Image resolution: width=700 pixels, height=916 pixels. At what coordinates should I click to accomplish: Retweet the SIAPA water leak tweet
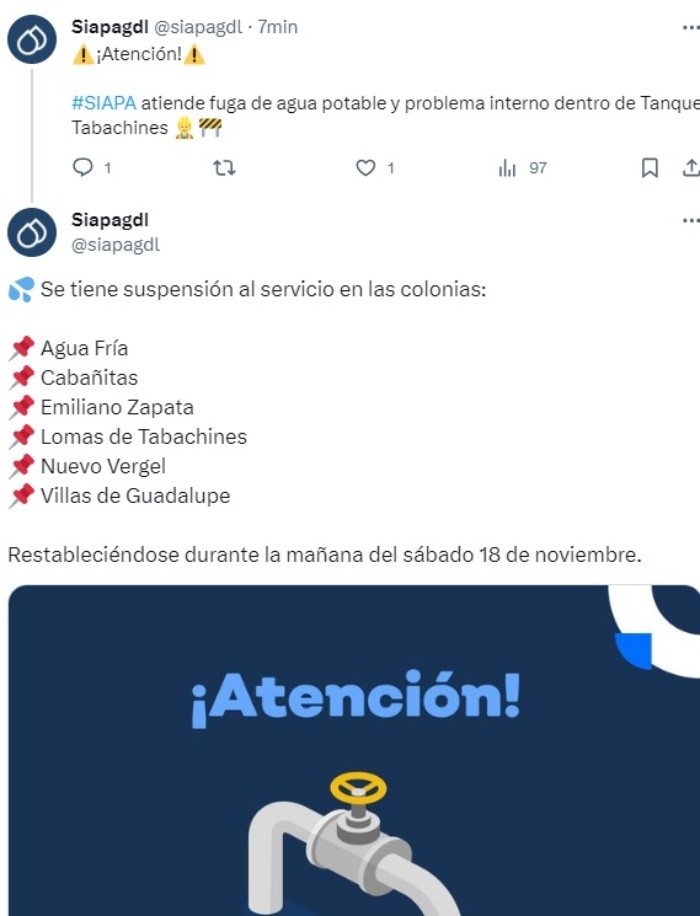point(225,168)
